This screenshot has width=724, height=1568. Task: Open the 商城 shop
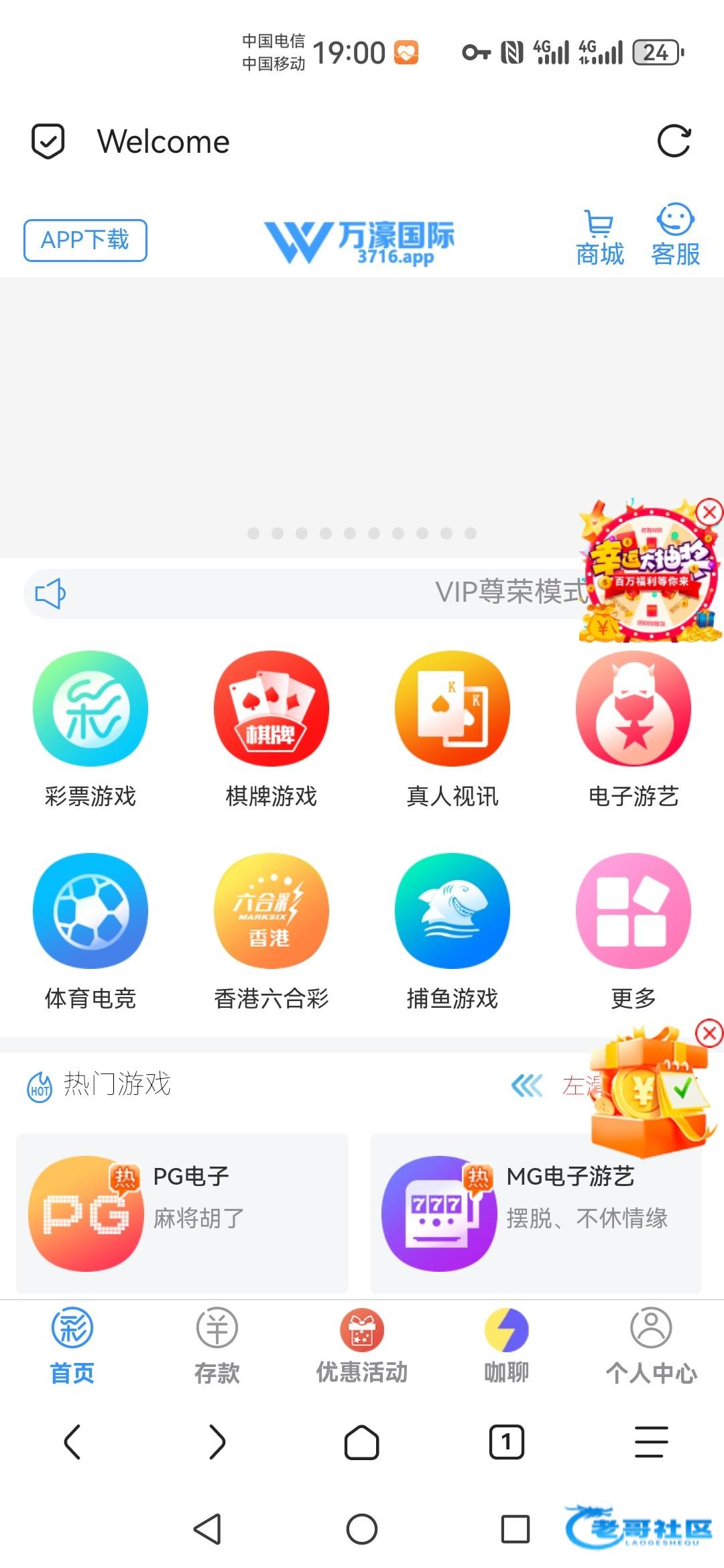coord(599,237)
